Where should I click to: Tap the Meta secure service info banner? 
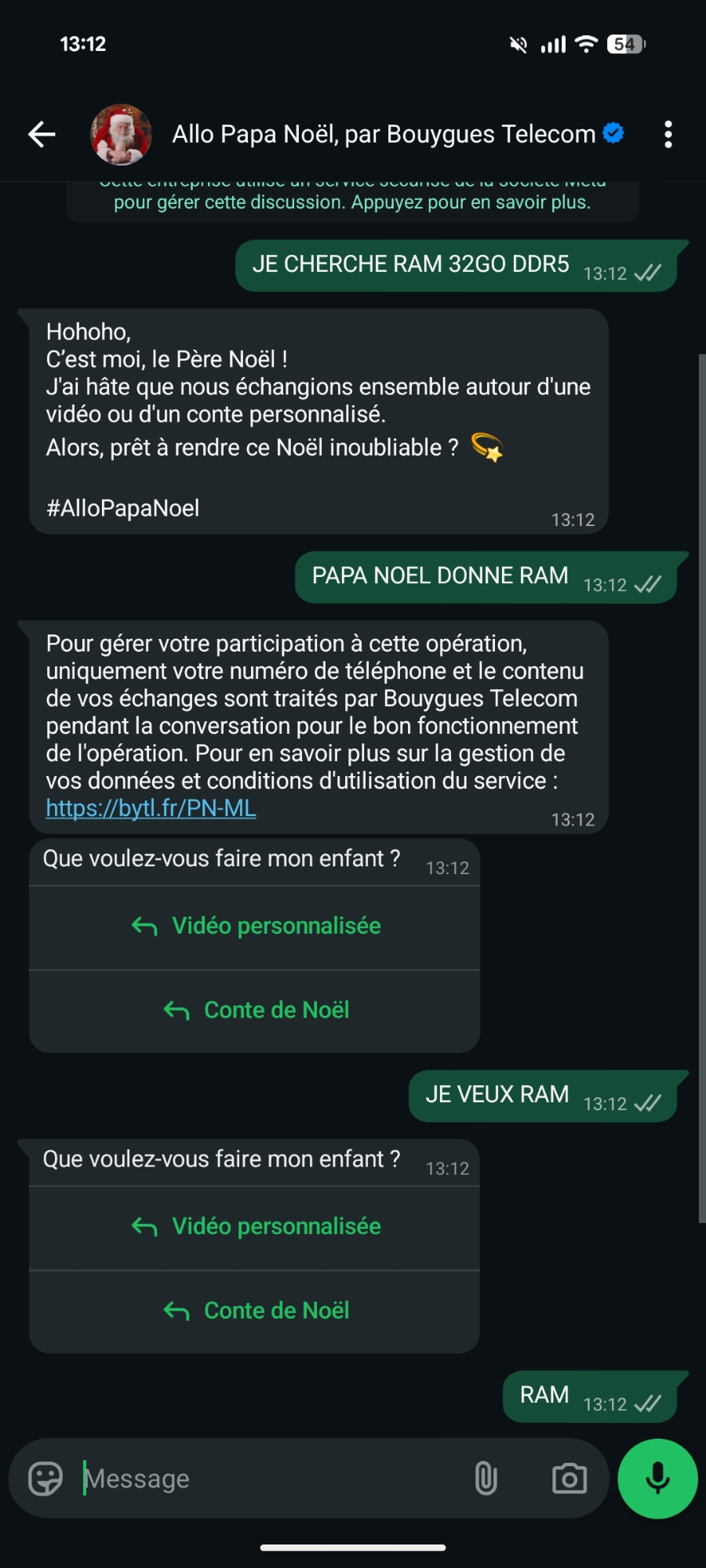point(352,201)
